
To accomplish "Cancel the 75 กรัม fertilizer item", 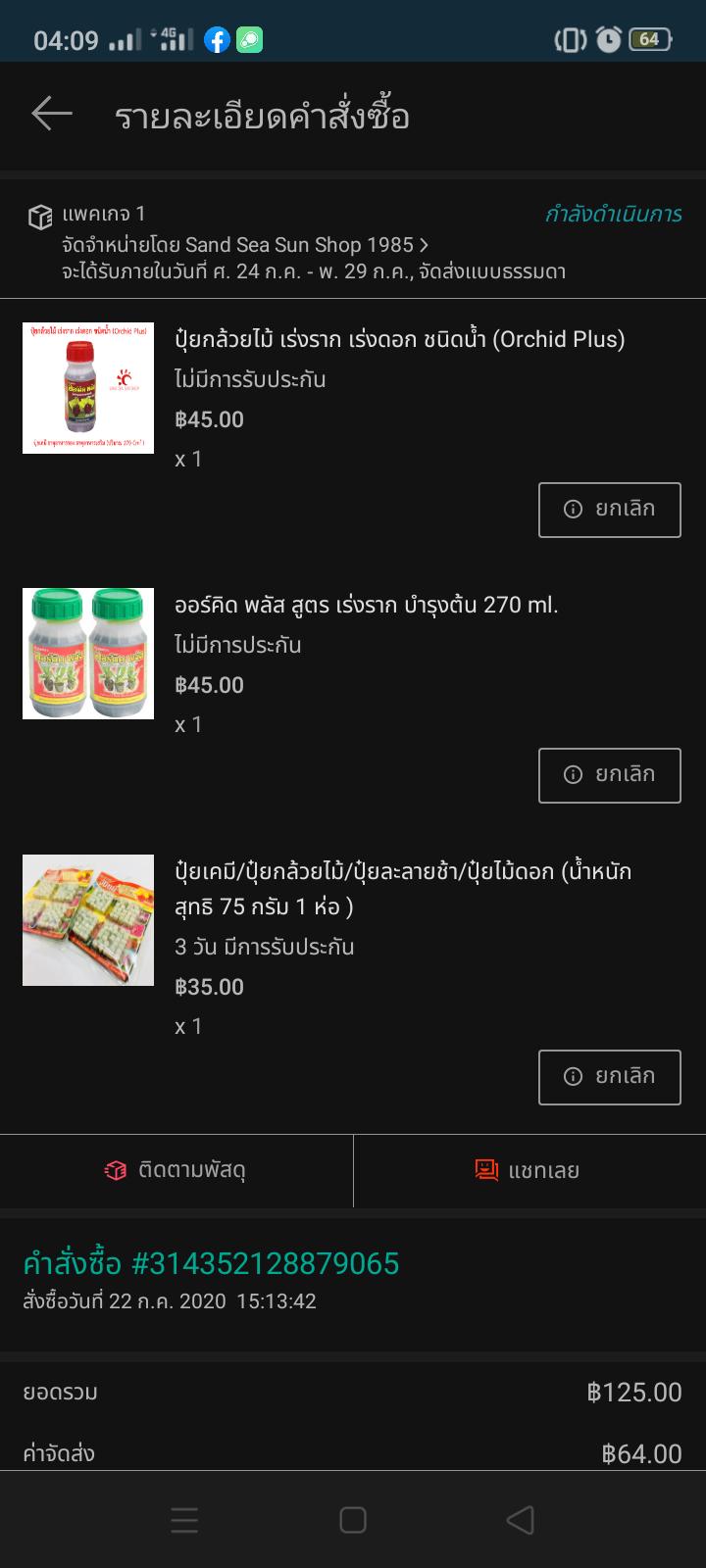I will 609,1077.
